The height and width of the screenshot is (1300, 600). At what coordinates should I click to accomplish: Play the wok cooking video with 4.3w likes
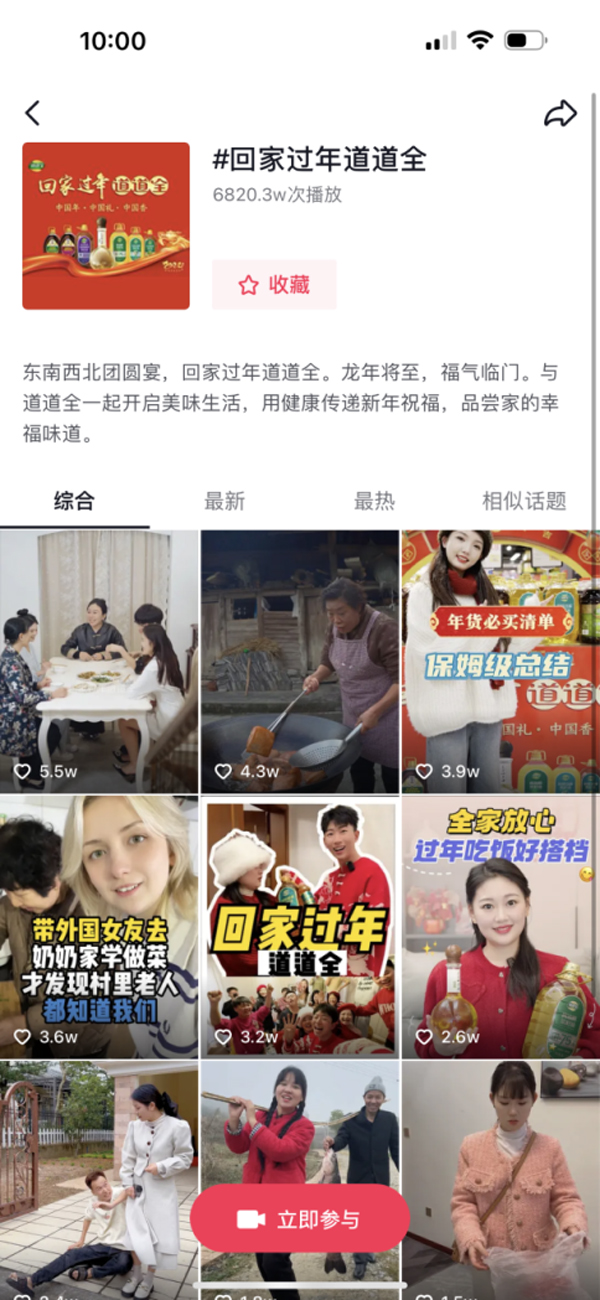point(300,660)
